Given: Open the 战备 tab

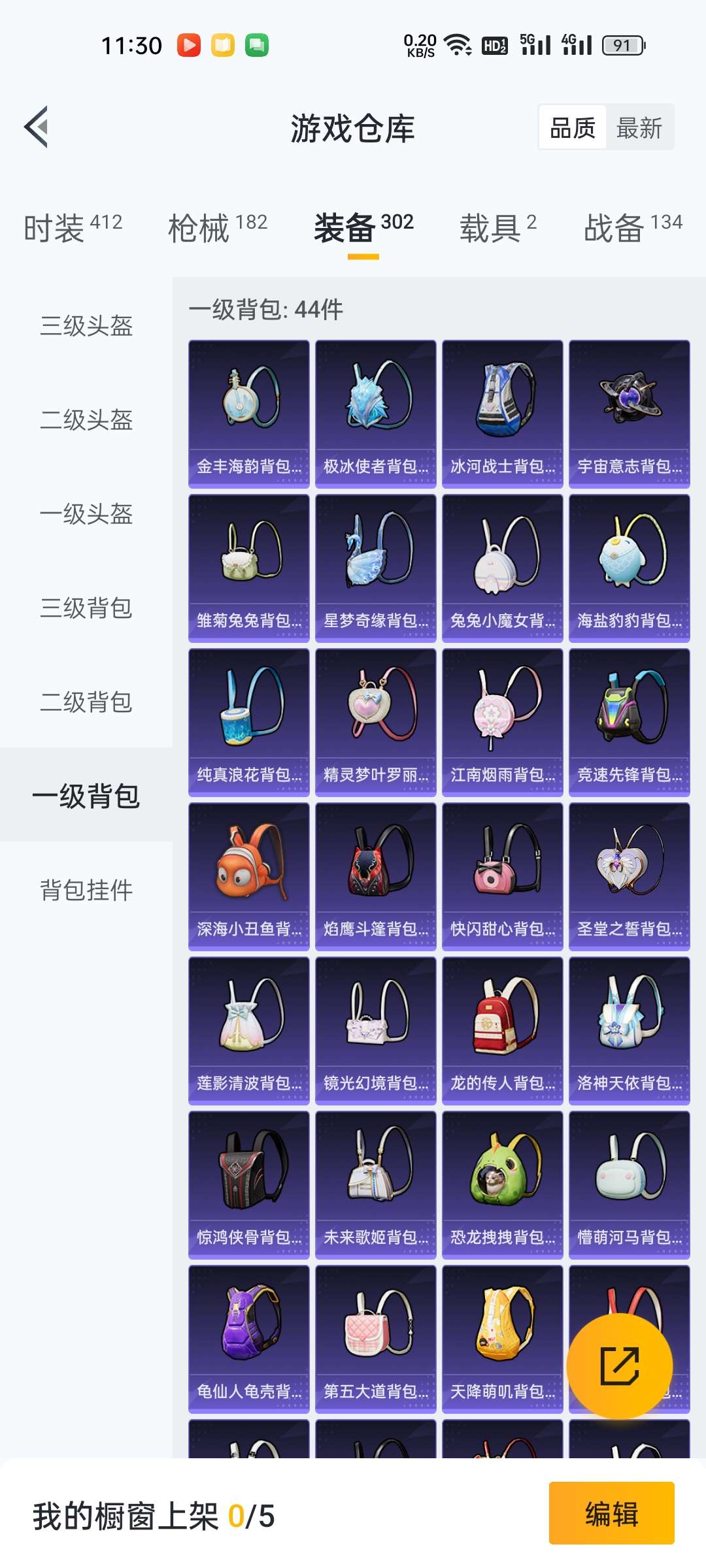Looking at the screenshot, I should tap(633, 228).
